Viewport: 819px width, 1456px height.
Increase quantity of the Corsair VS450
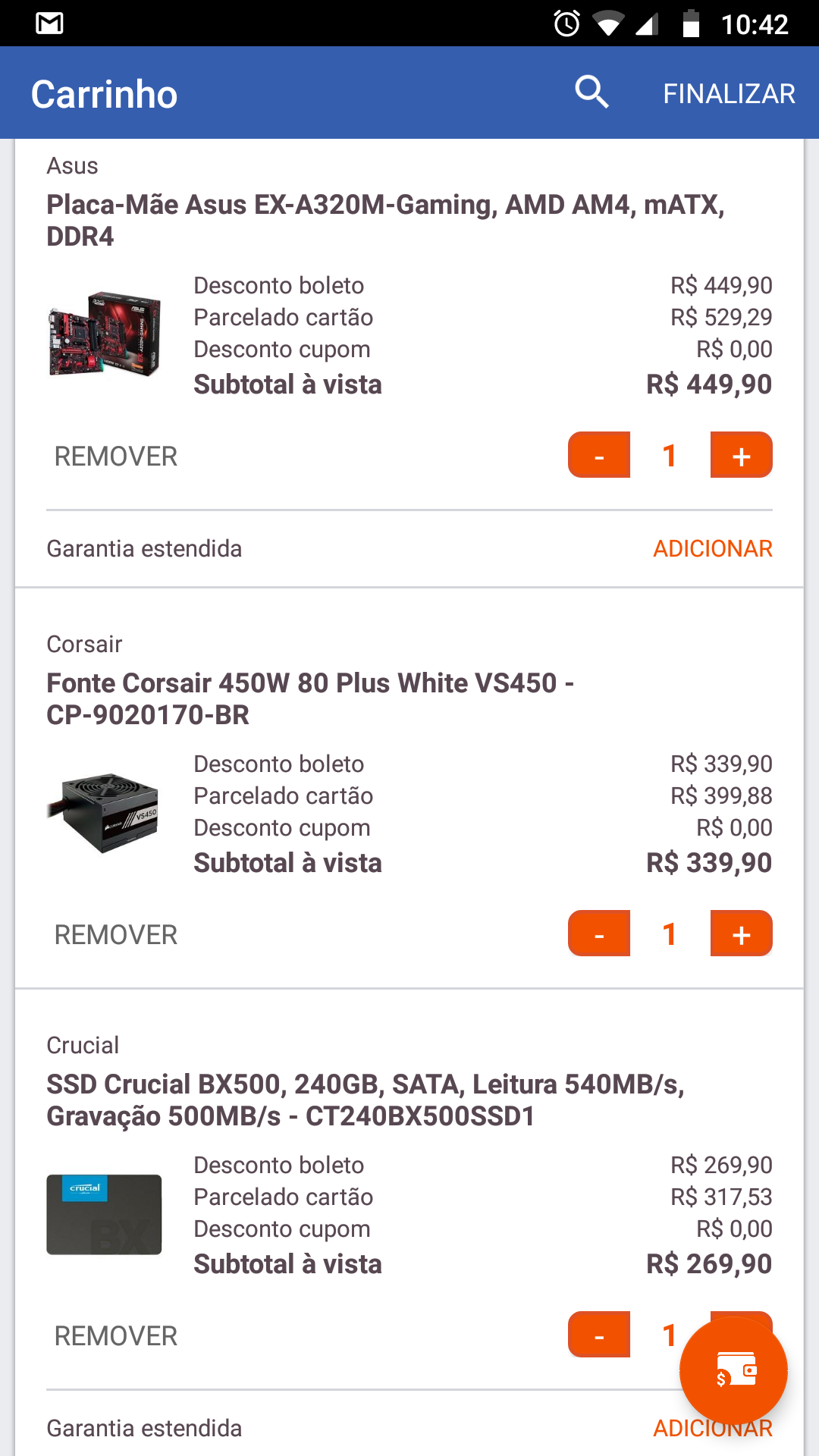742,934
